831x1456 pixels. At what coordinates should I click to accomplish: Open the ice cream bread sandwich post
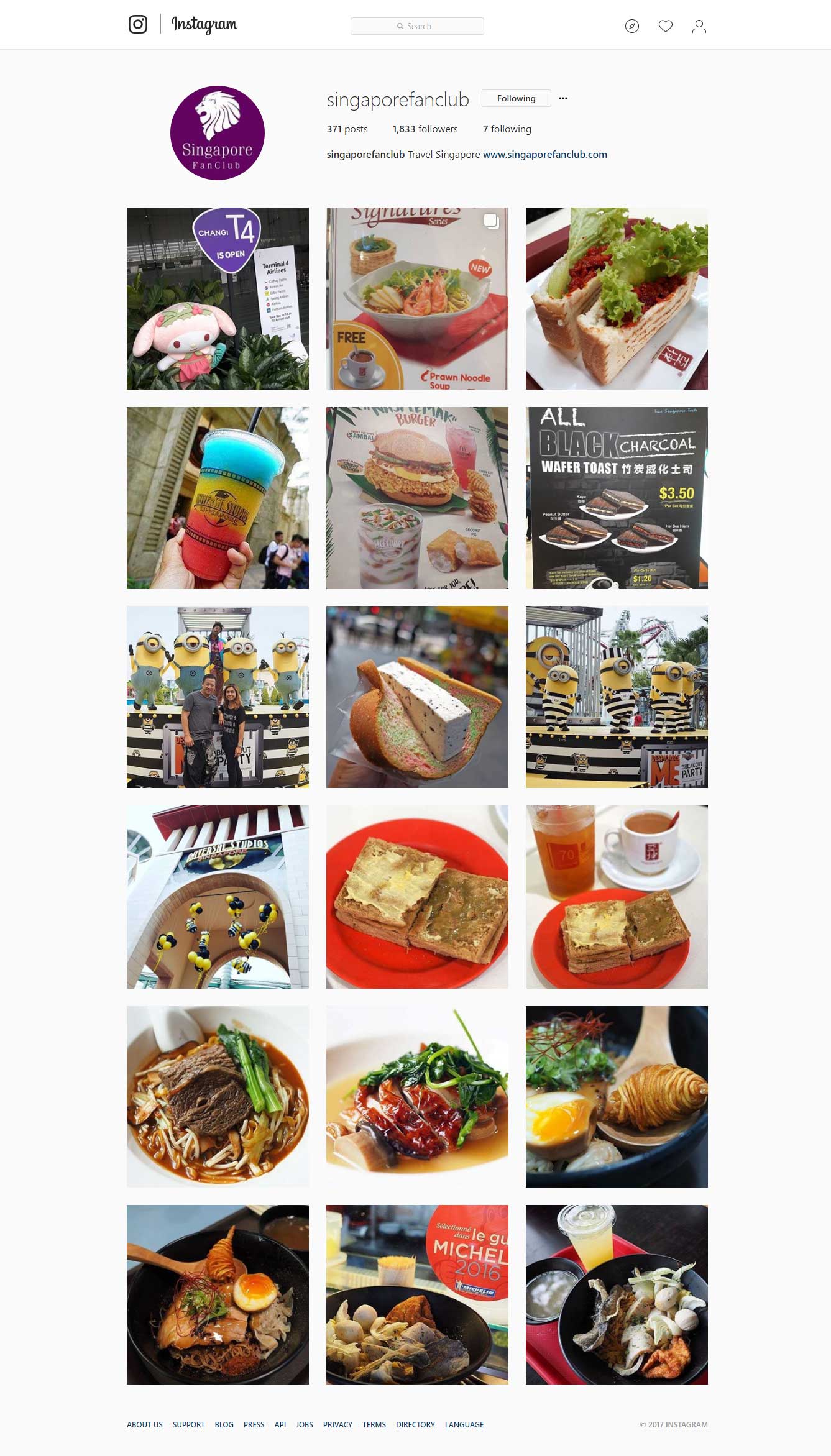(417, 697)
